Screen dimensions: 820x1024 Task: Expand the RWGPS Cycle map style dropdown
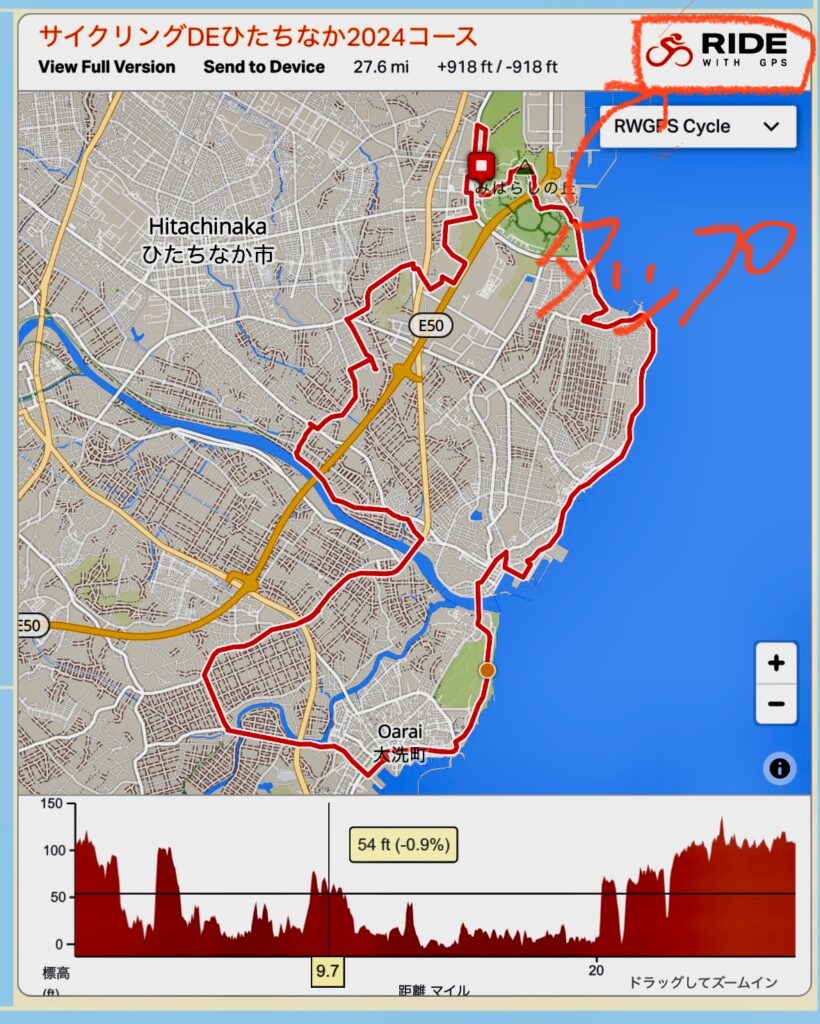[x=698, y=127]
